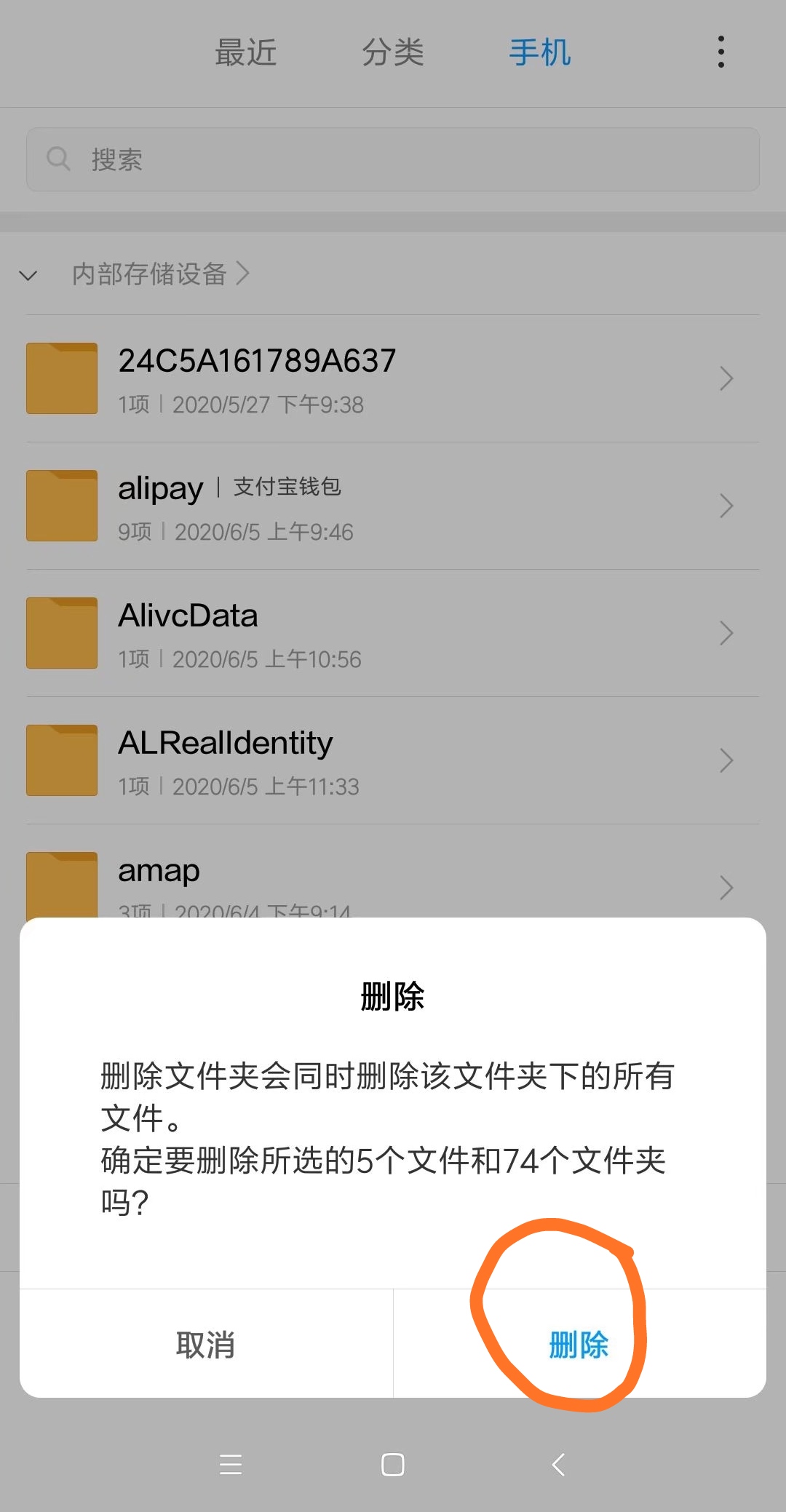Click the AlivcData folder icon
The image size is (786, 1512).
click(x=61, y=632)
